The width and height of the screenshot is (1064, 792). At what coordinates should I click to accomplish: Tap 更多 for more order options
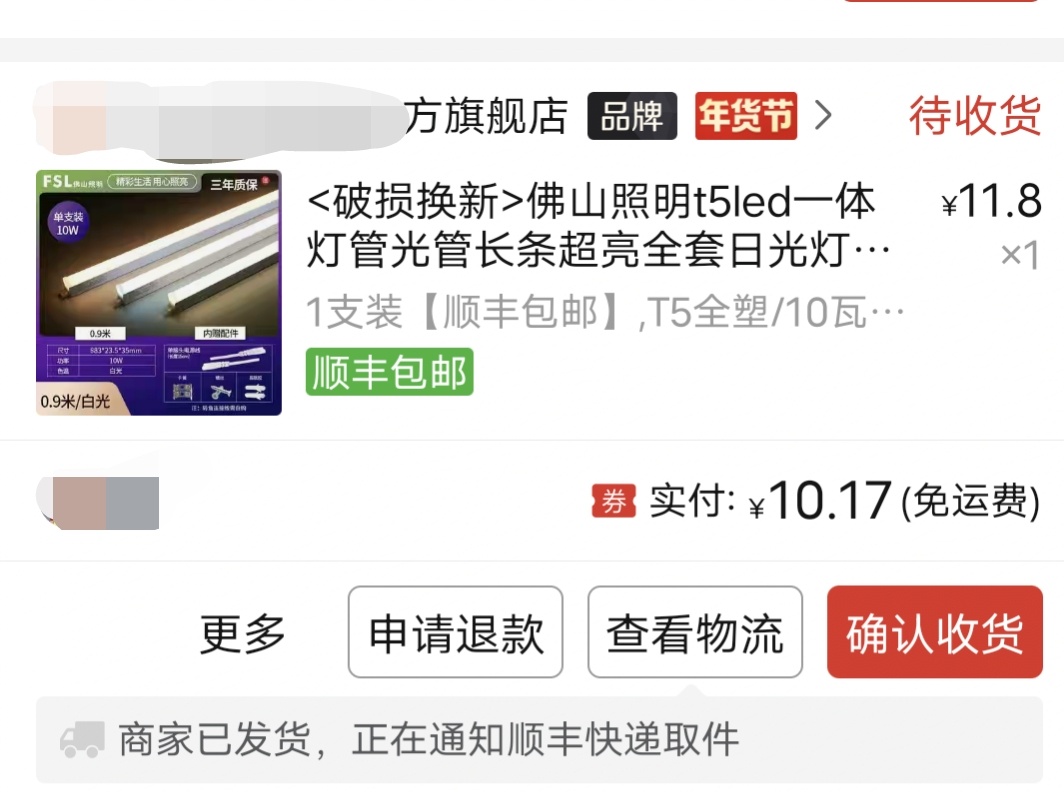click(x=243, y=633)
